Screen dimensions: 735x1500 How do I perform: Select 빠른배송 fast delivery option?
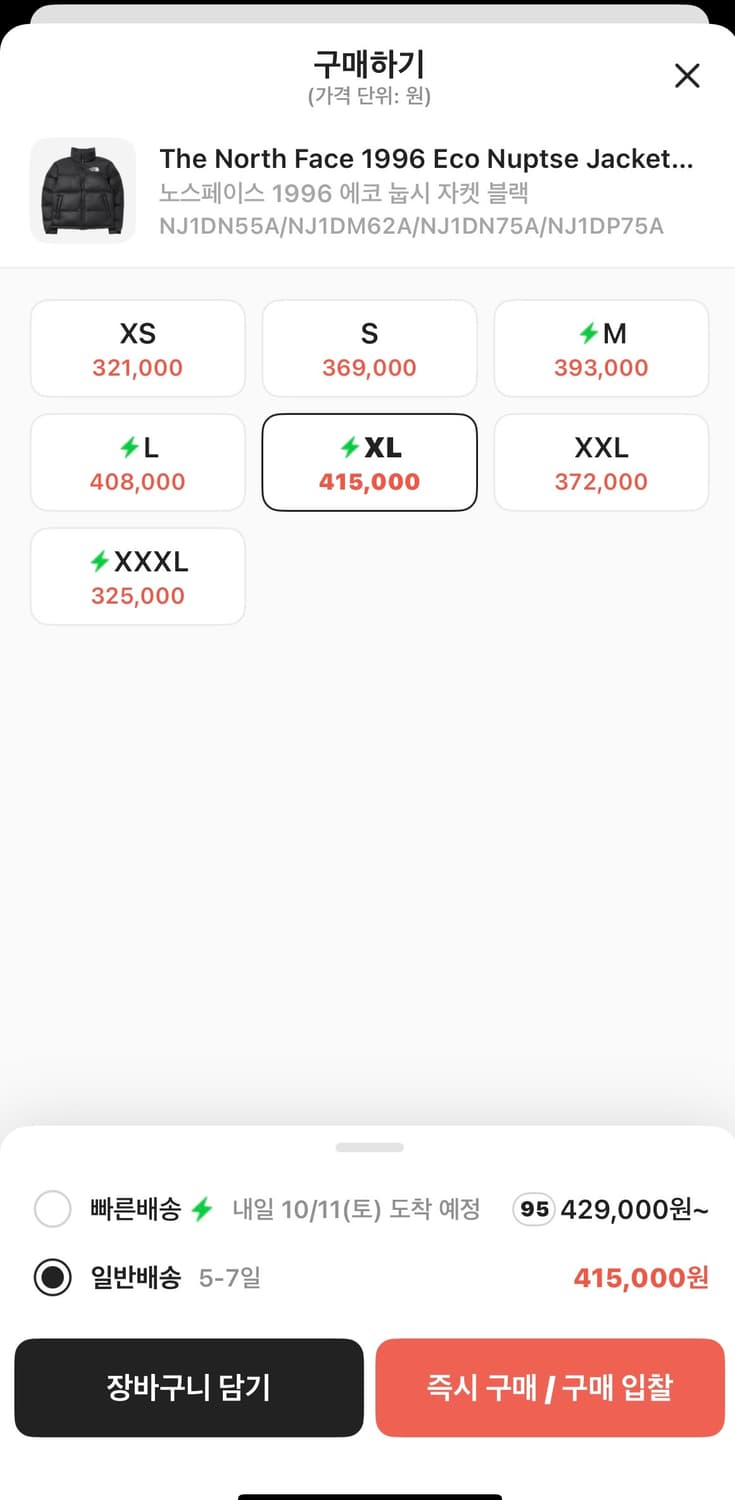pyautogui.click(x=53, y=1209)
